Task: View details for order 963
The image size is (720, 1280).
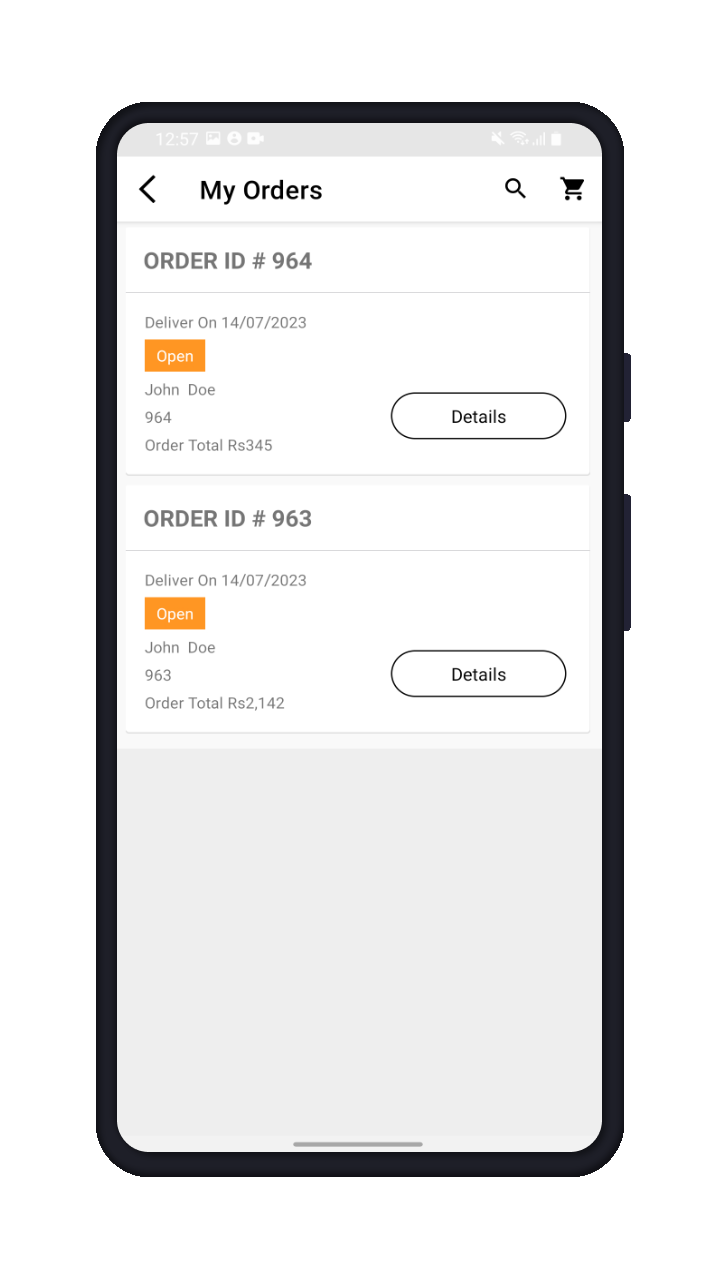Action: coord(478,674)
